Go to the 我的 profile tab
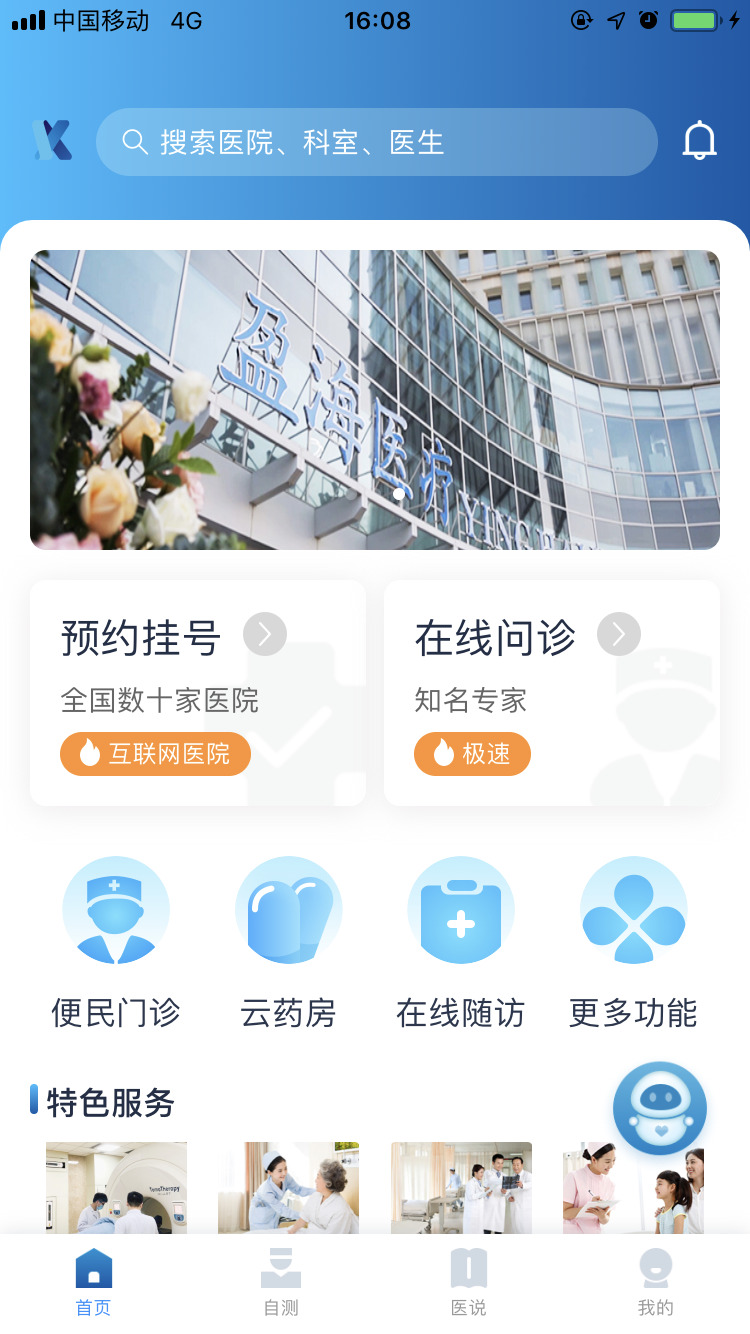The width and height of the screenshot is (750, 1334). [656, 1282]
